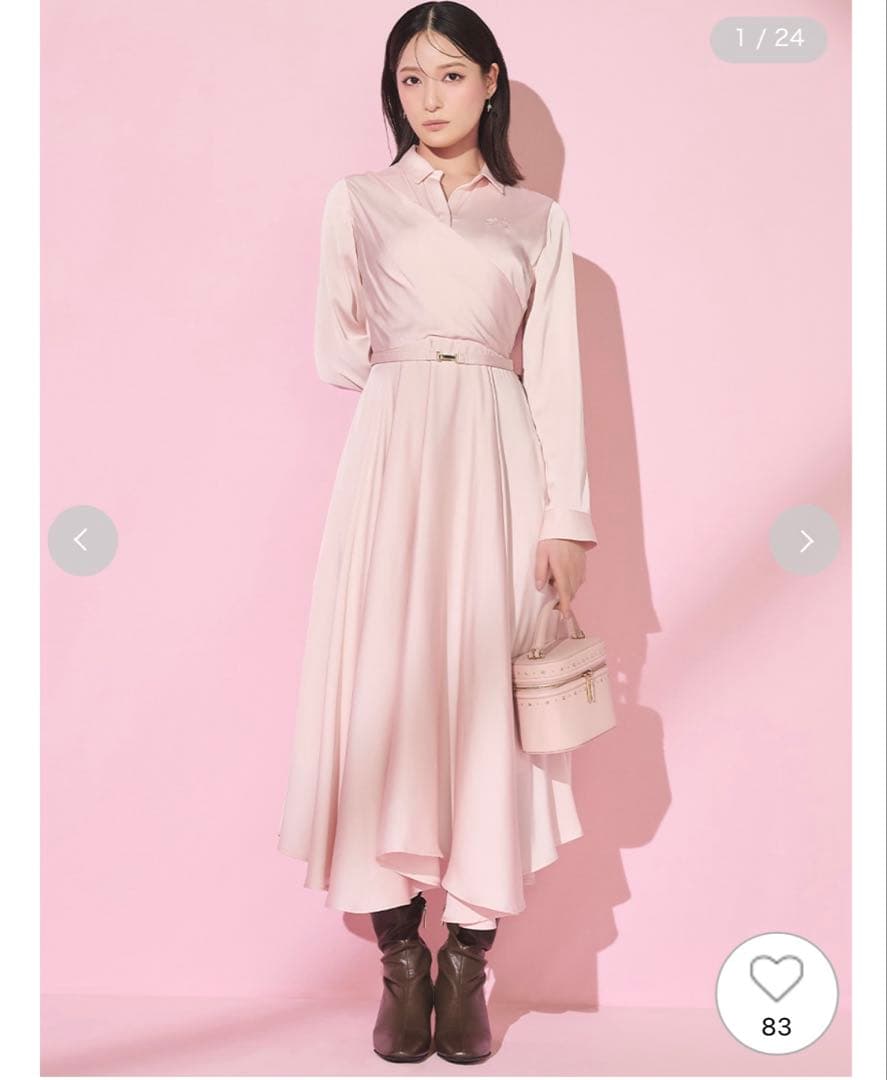Show the next product photo
This screenshot has height=1080, width=887.
[805, 541]
